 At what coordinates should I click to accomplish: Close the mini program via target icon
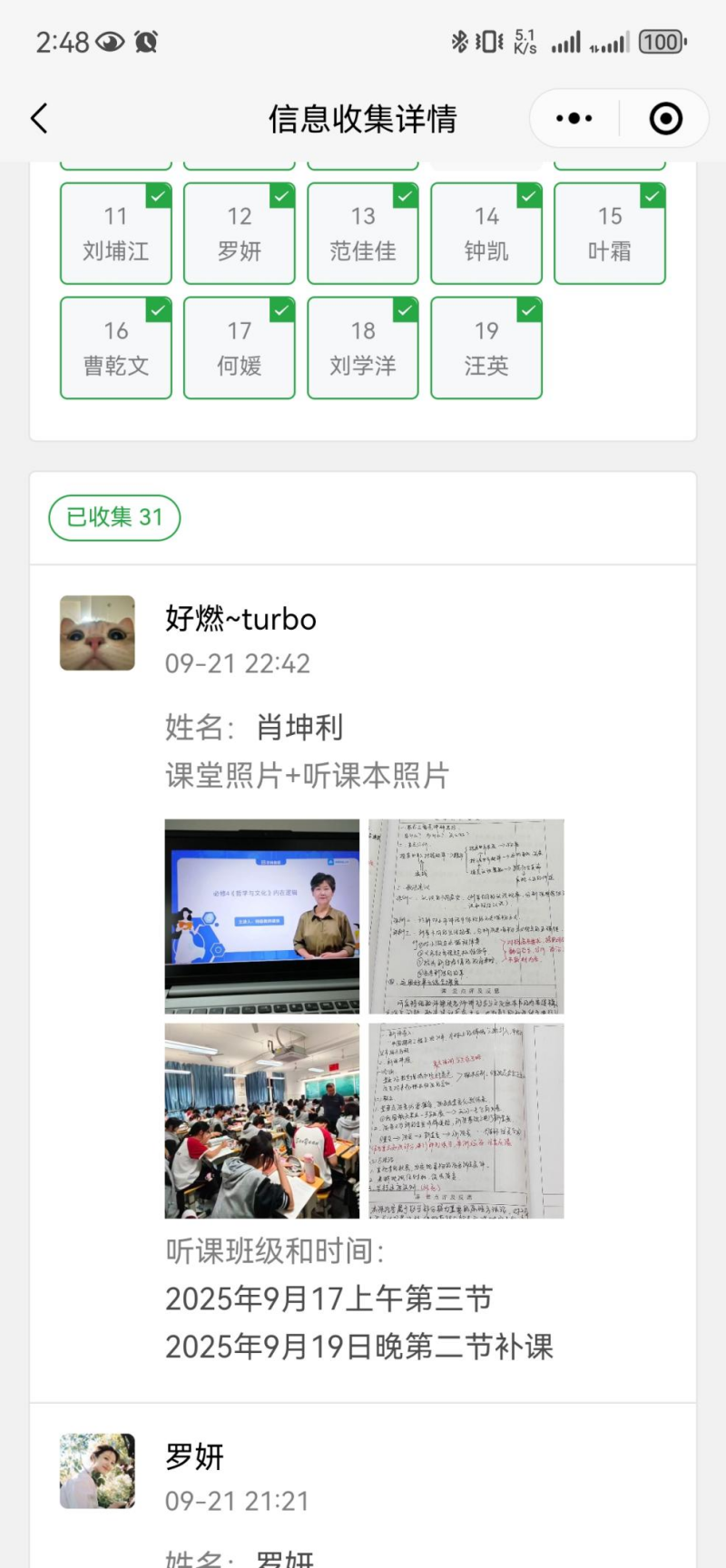click(665, 119)
